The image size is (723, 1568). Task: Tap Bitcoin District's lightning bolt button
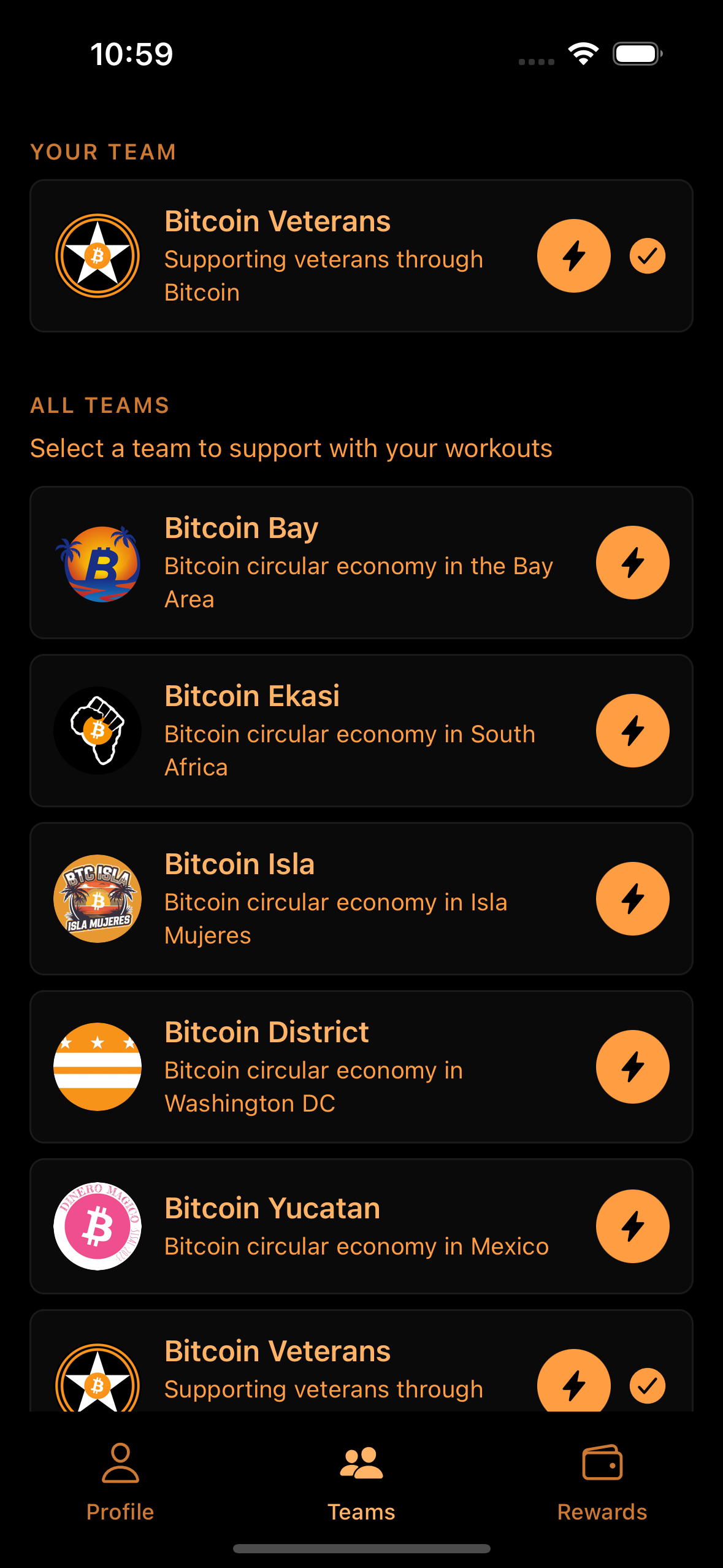pos(632,1067)
